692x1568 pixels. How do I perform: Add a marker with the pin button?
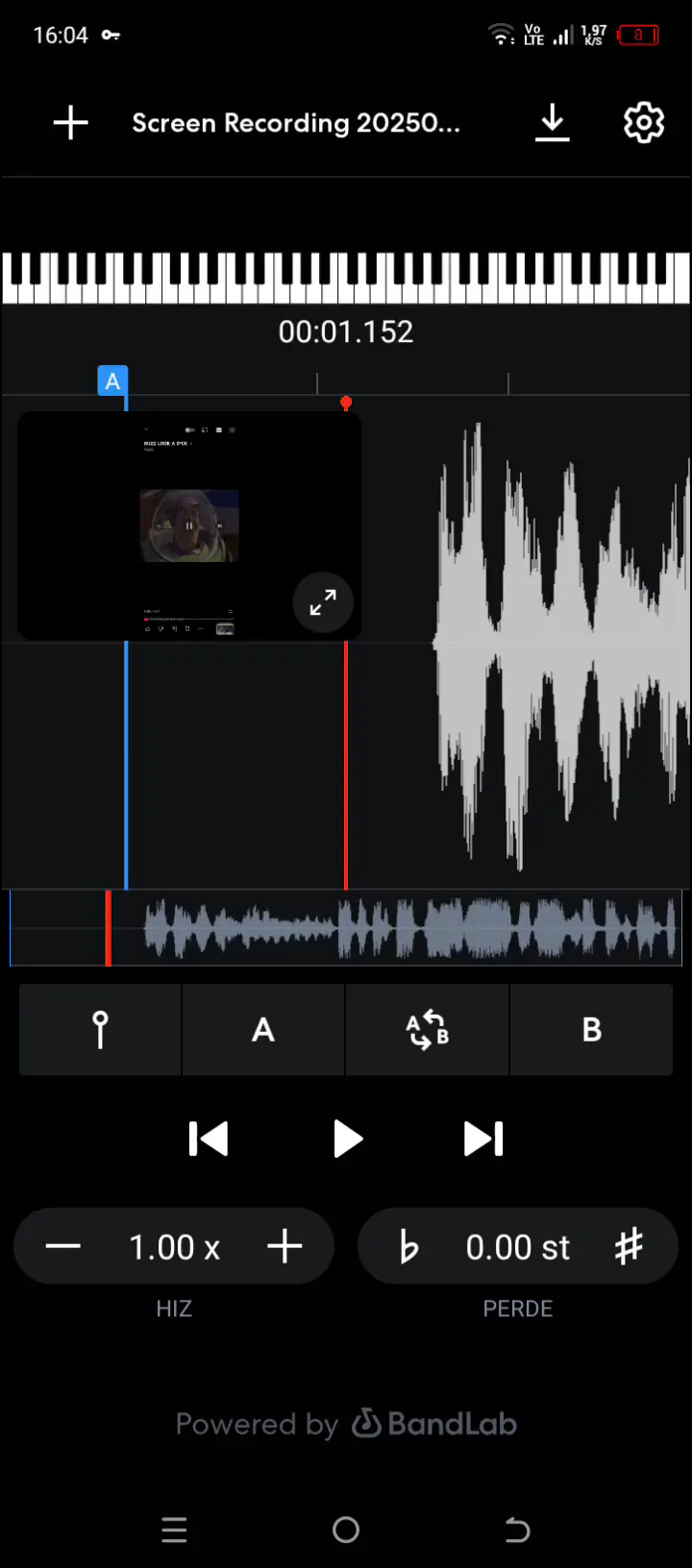tap(100, 1030)
